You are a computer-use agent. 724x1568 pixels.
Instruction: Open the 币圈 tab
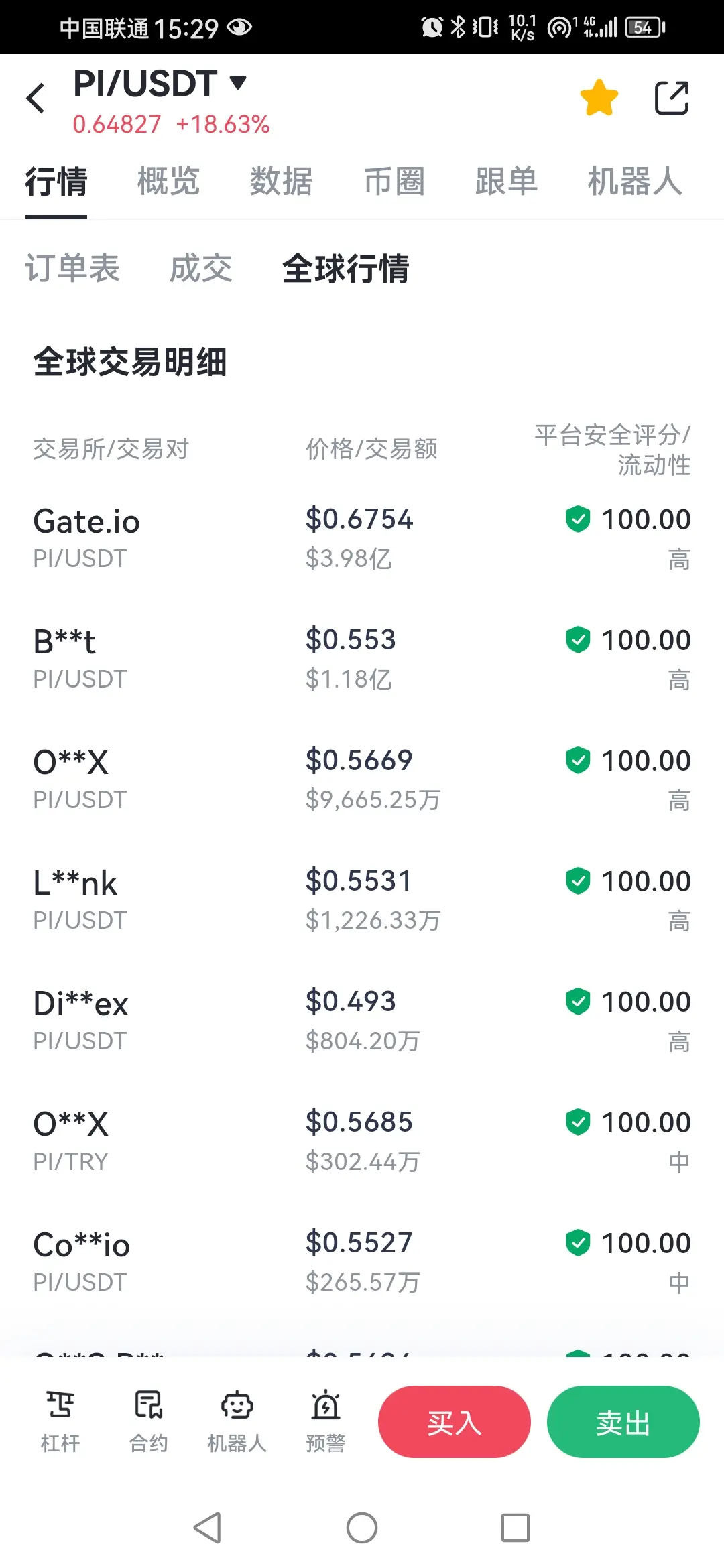coord(394,182)
